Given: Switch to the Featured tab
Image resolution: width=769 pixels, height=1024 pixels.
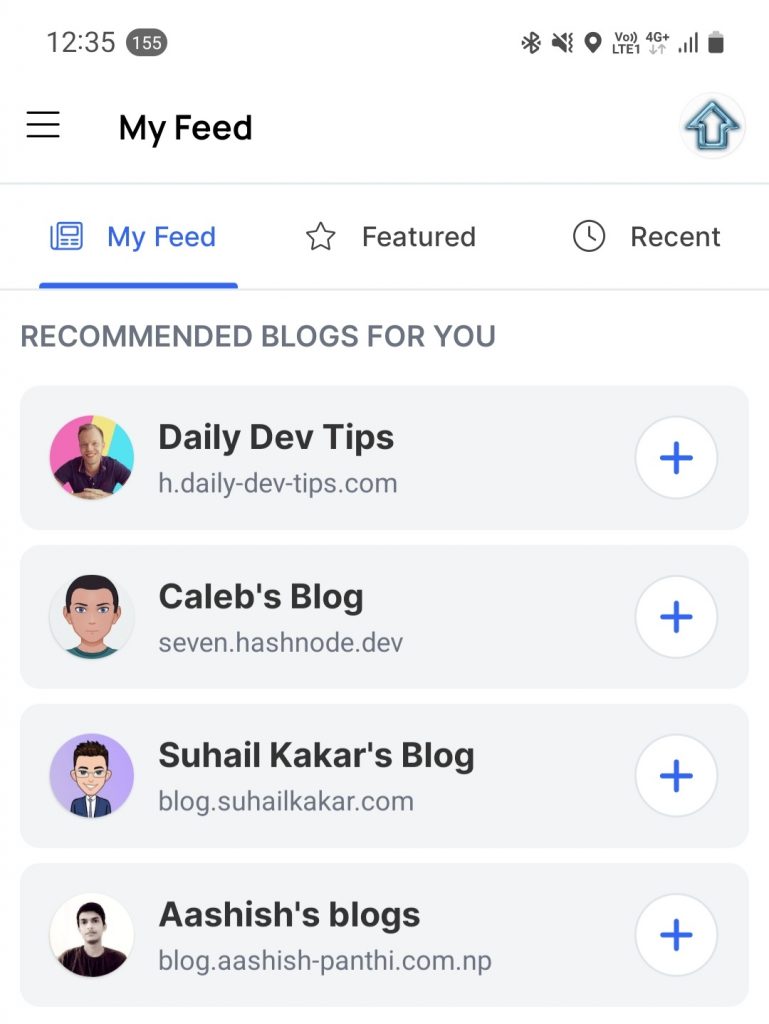Looking at the screenshot, I should tap(391, 238).
